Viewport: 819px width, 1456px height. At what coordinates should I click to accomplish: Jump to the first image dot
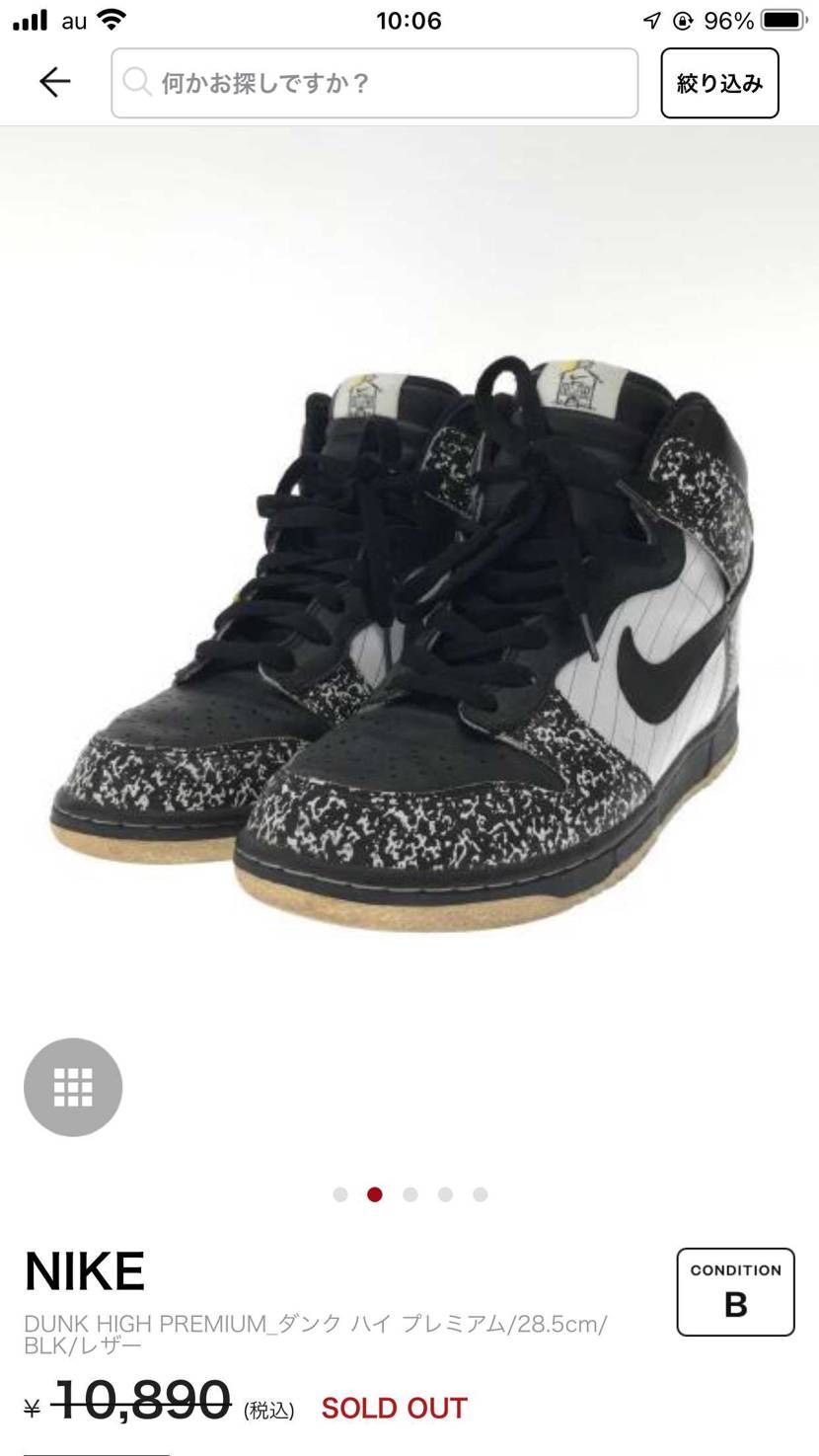coord(340,1194)
